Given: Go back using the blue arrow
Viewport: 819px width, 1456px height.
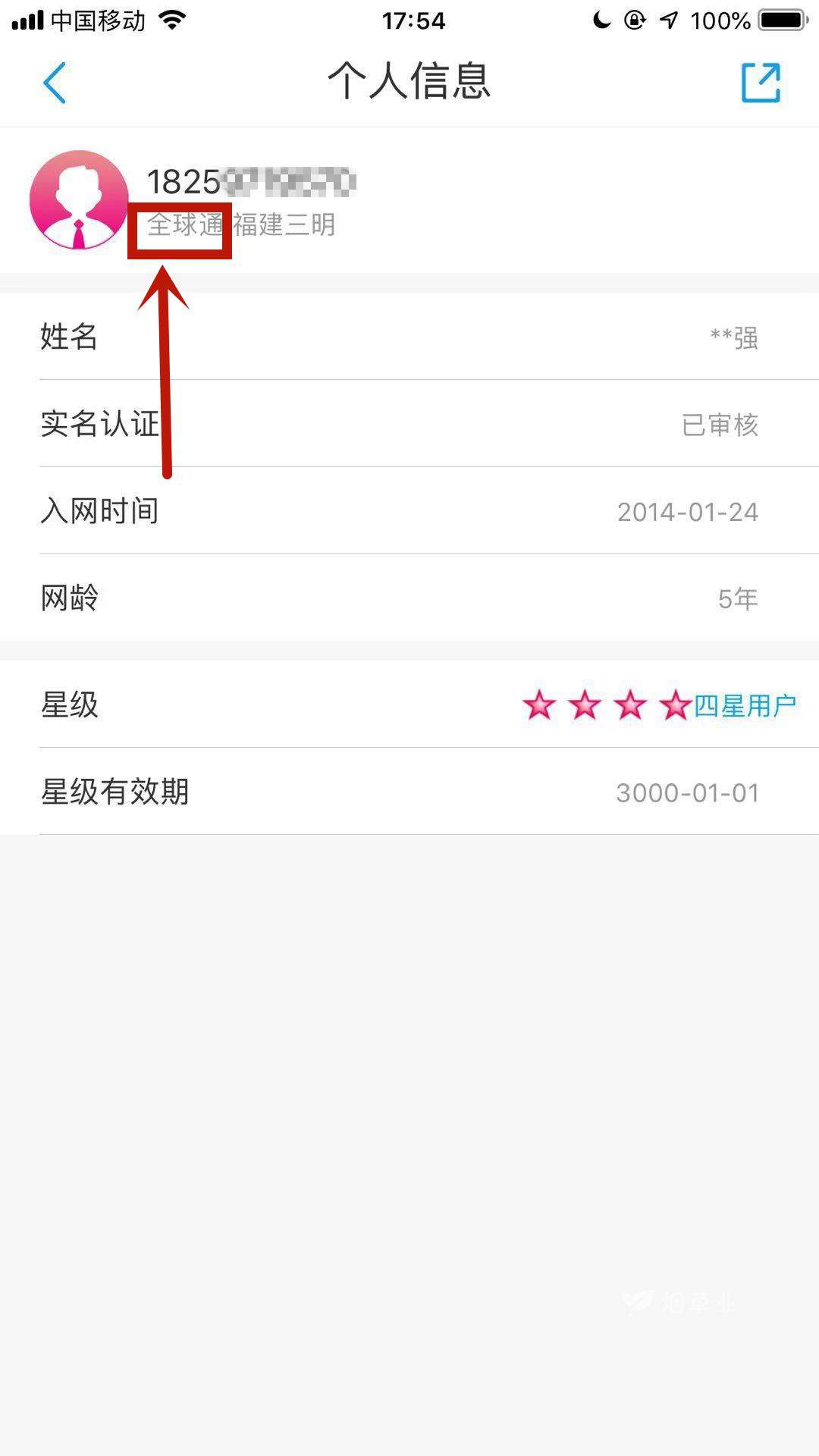Looking at the screenshot, I should [55, 82].
